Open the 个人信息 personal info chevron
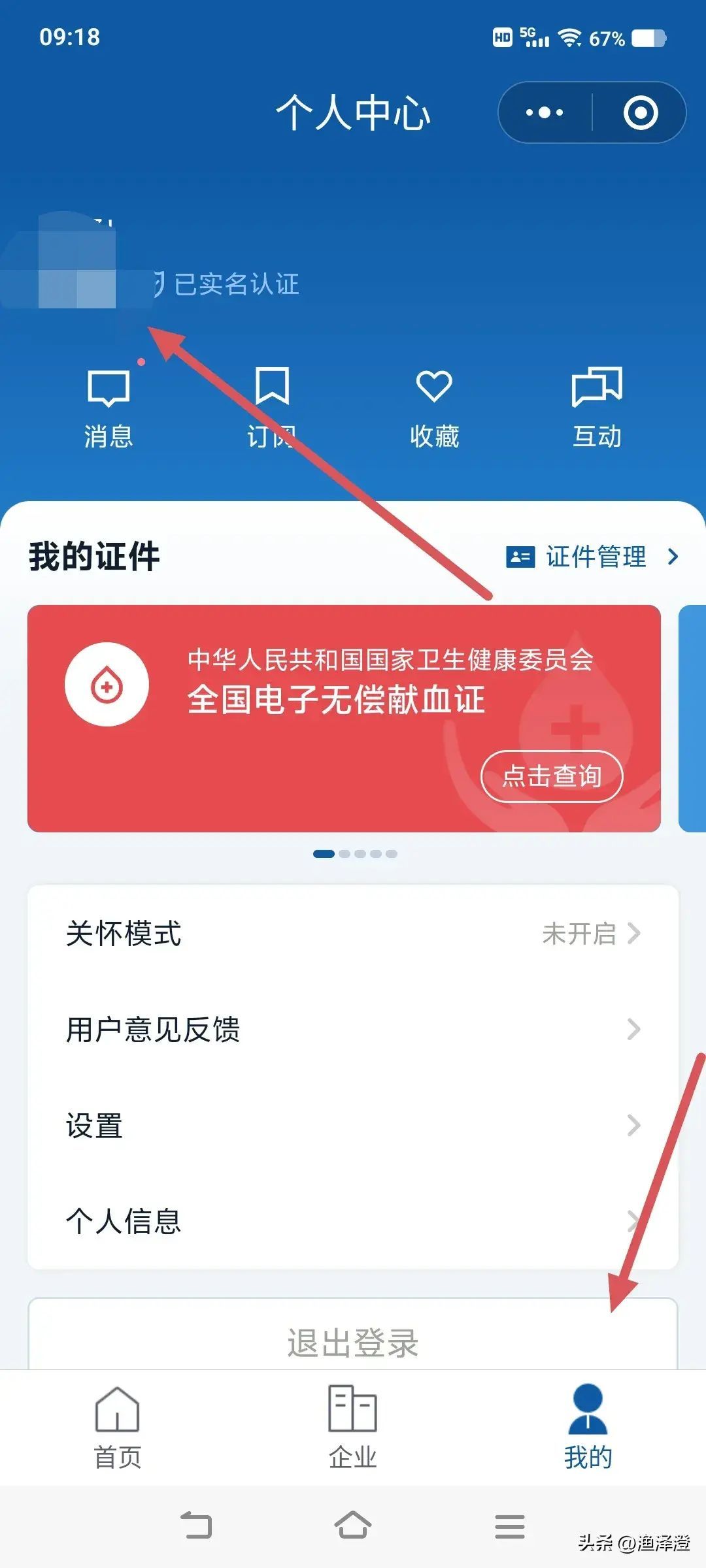706x1568 pixels. [x=633, y=1219]
